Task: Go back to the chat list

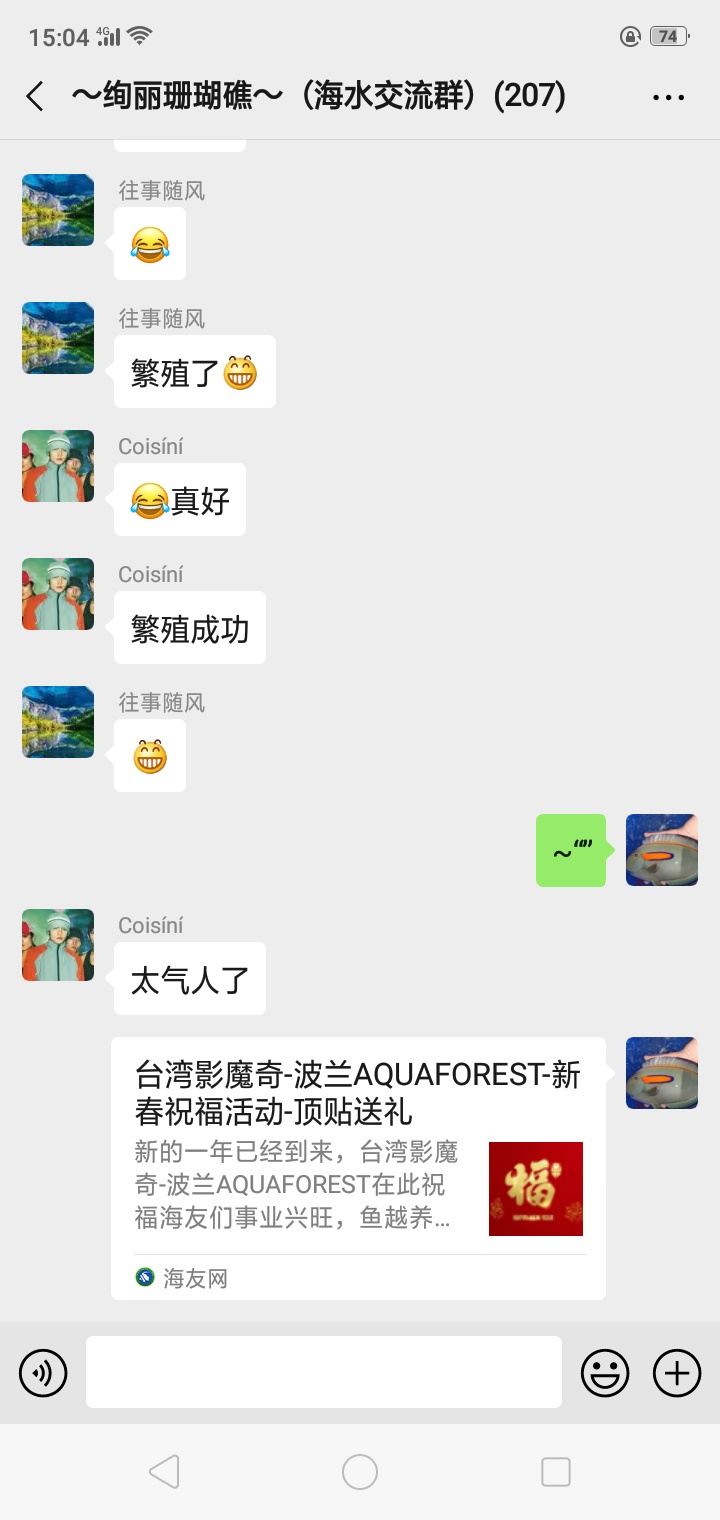Action: pos(35,97)
